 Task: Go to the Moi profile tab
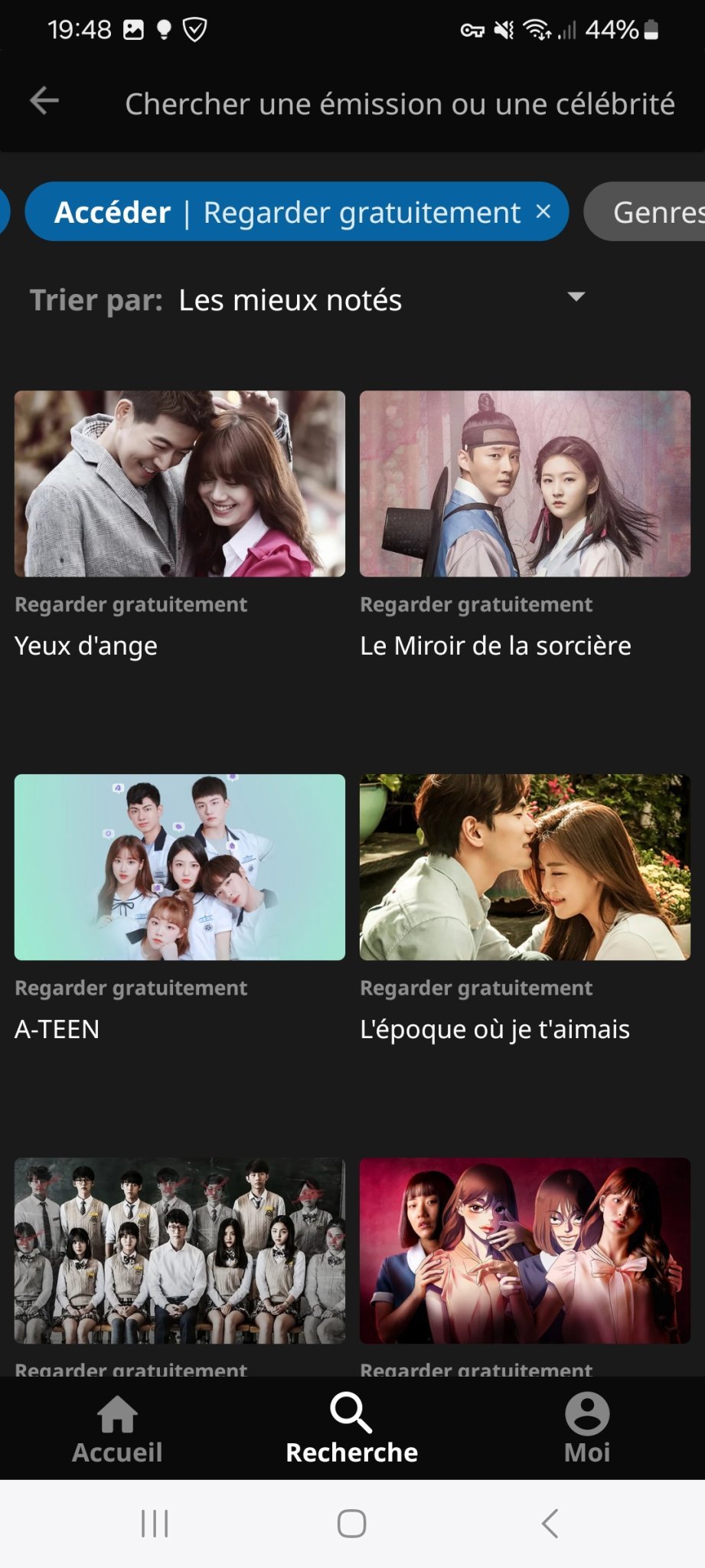tap(586, 1429)
